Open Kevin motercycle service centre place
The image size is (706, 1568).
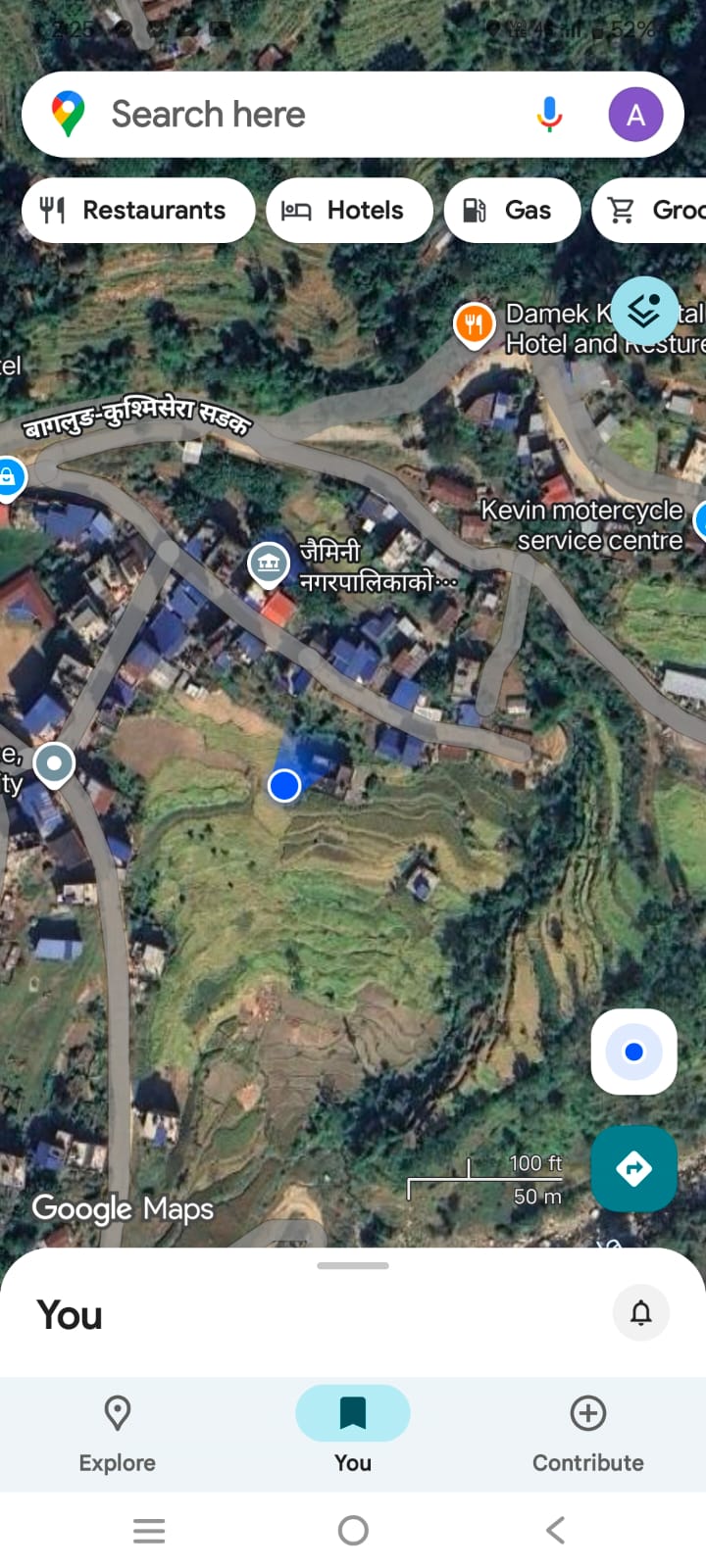click(583, 525)
